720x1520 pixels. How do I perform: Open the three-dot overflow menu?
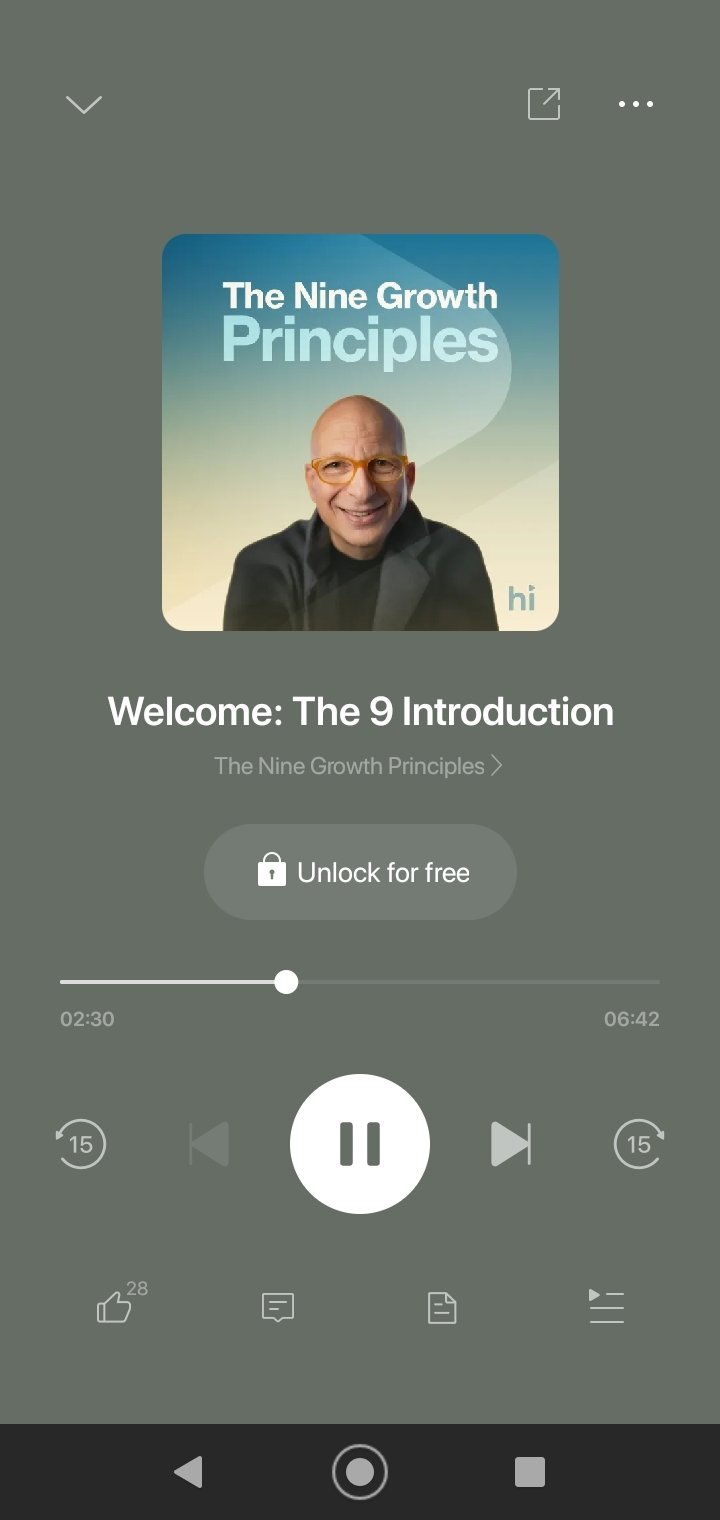pyautogui.click(x=636, y=104)
